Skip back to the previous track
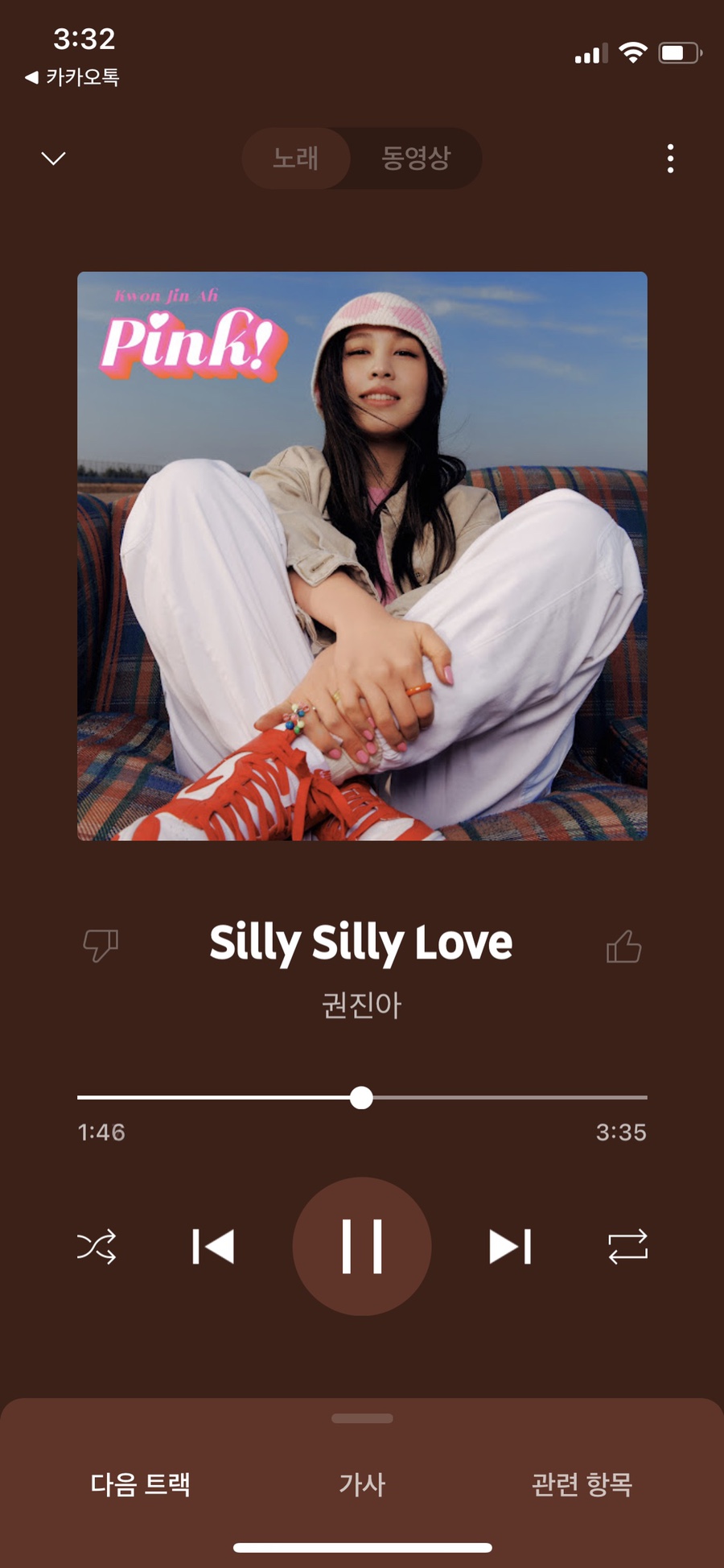This screenshot has height=1568, width=724. click(x=213, y=1246)
